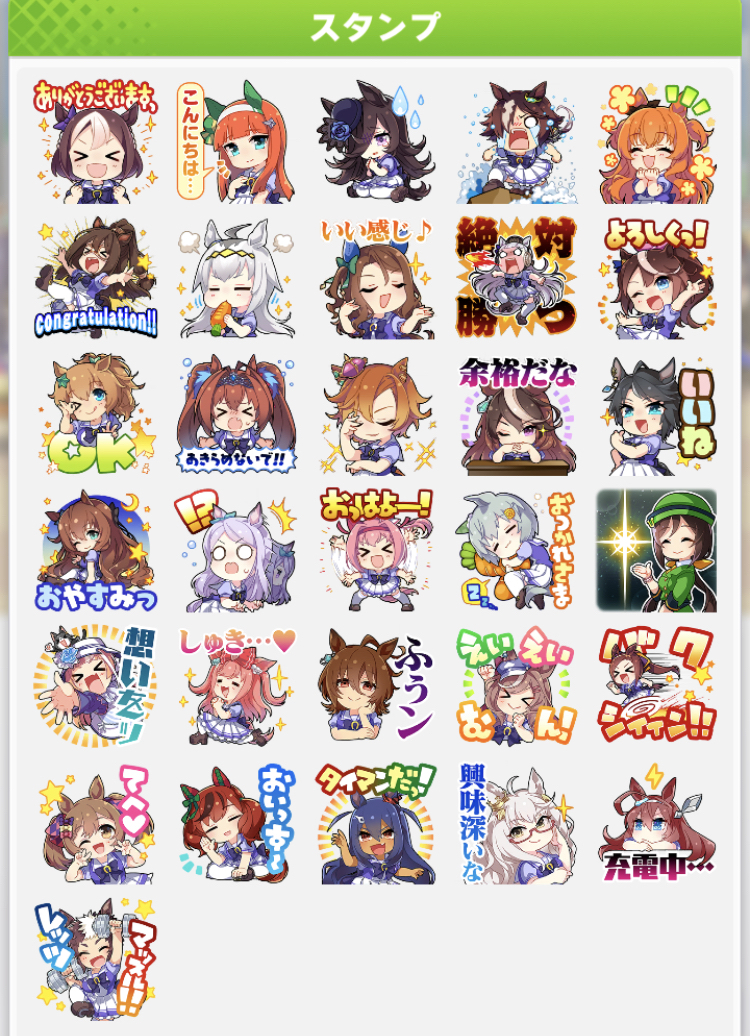750x1036 pixels.
Task: Choose the えいえいむん! stamp
Action: [517, 687]
